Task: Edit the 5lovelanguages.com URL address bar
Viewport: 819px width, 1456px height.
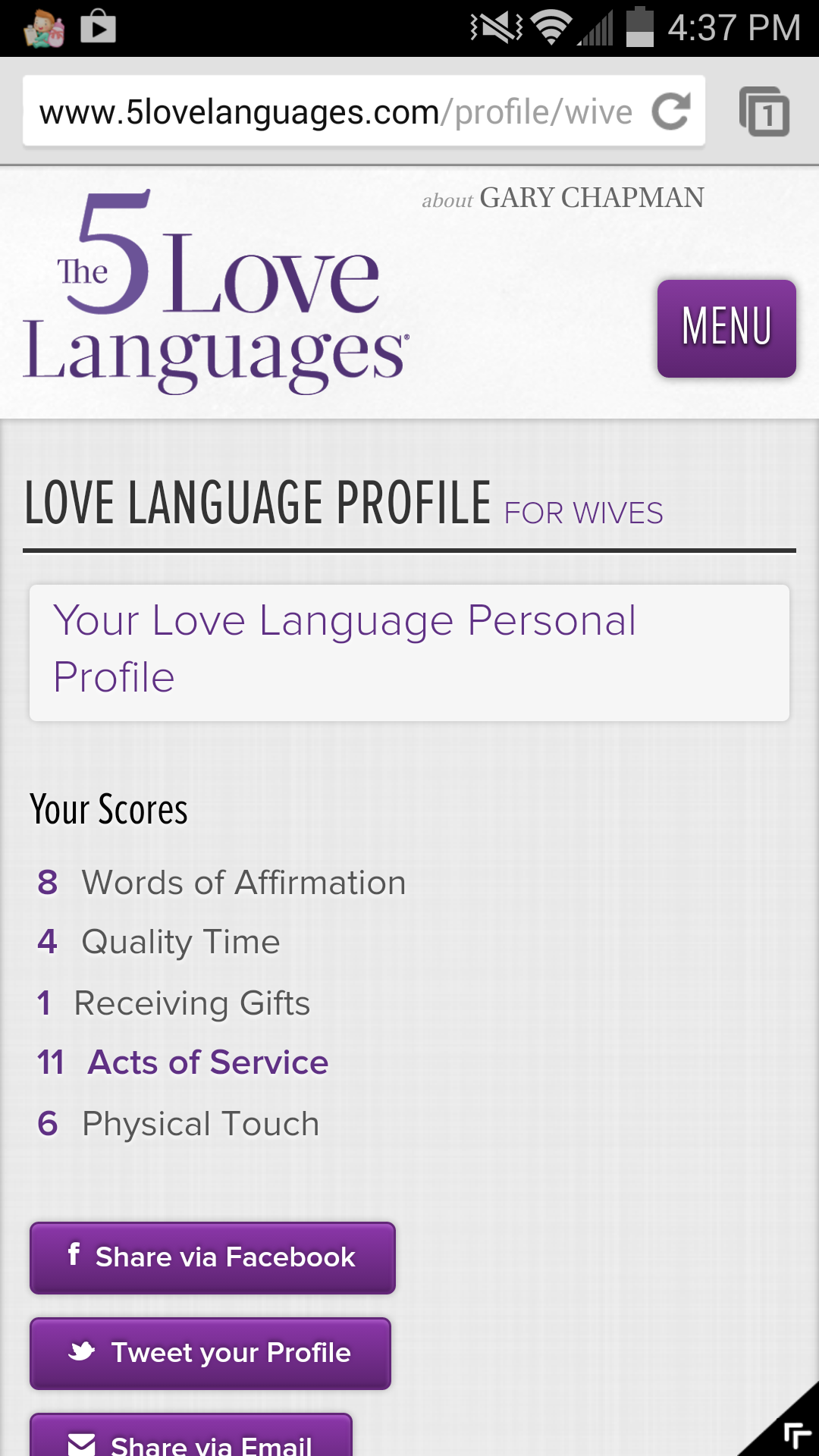Action: 335,112
